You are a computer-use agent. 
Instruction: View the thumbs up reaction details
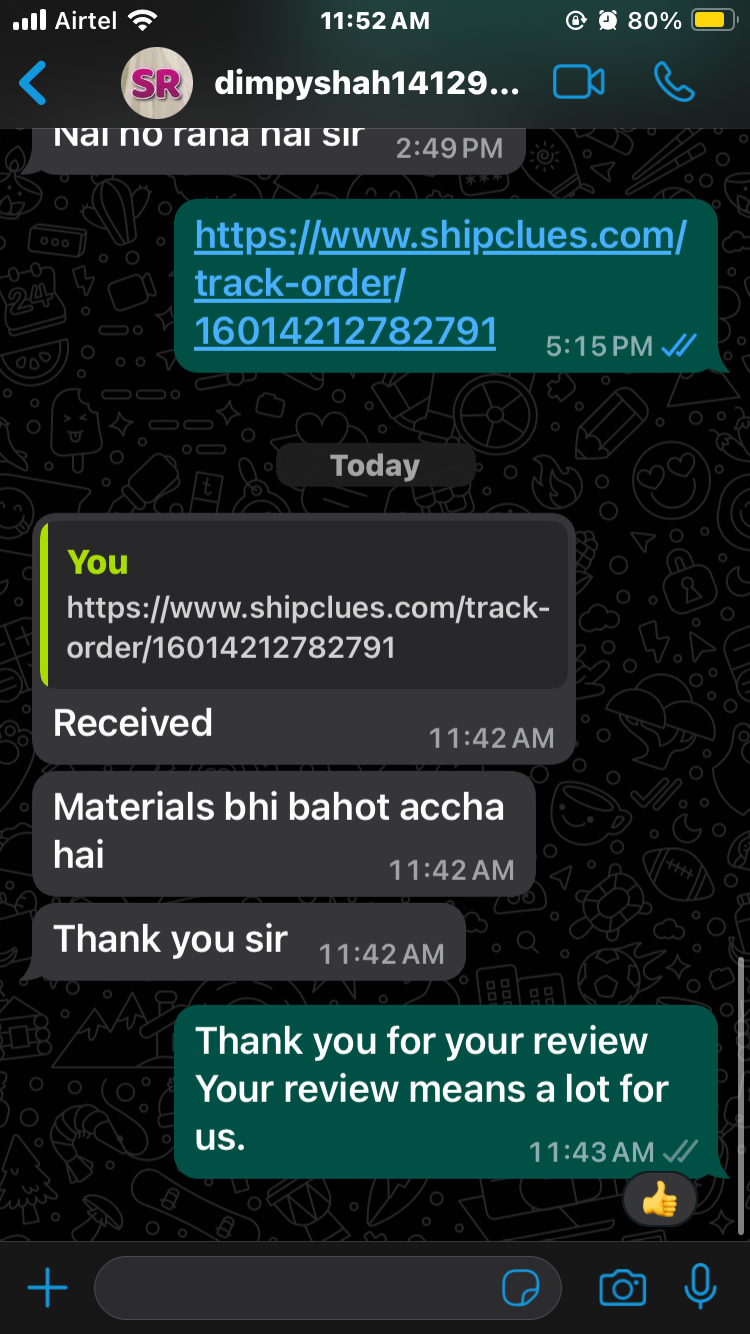point(659,1199)
